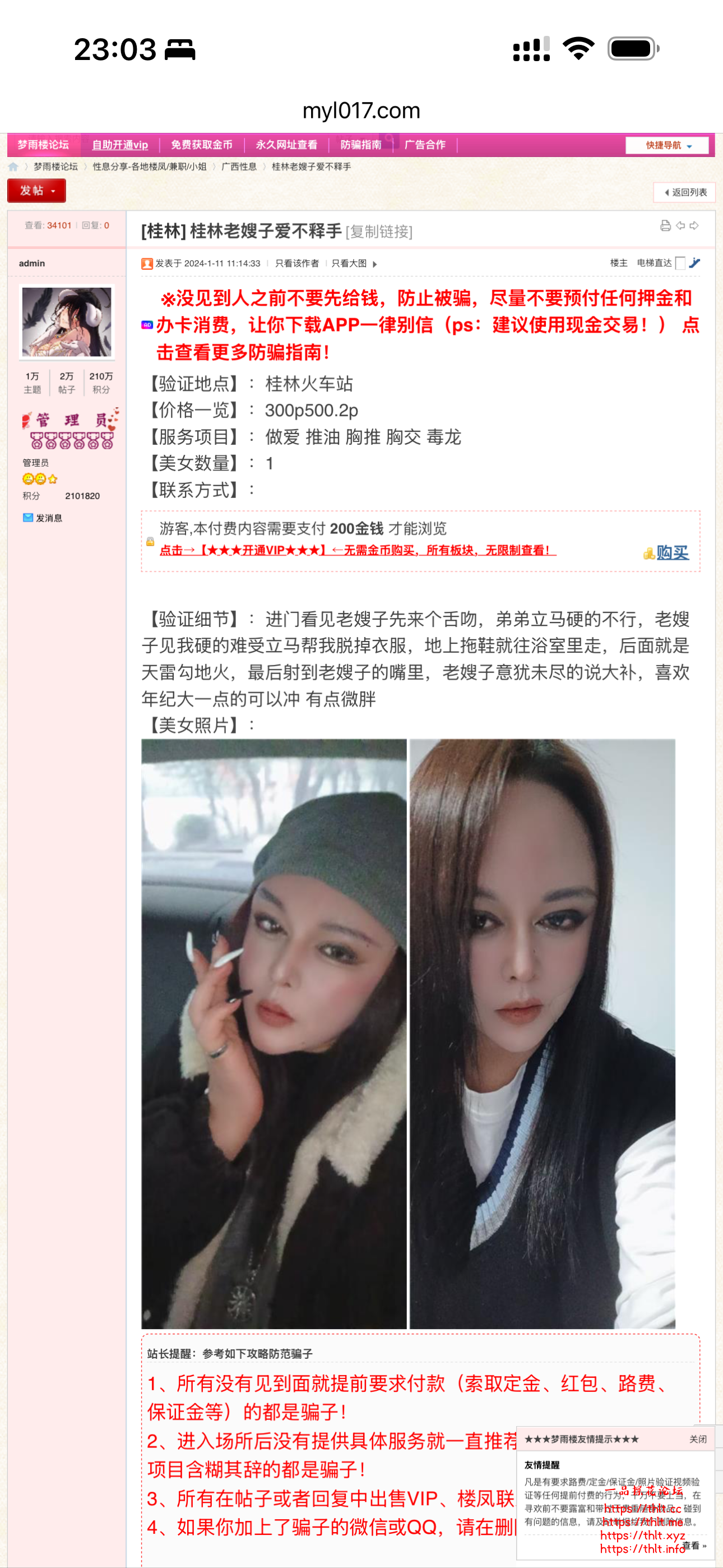Expand the 快捷导航 dropdown

[x=667, y=145]
